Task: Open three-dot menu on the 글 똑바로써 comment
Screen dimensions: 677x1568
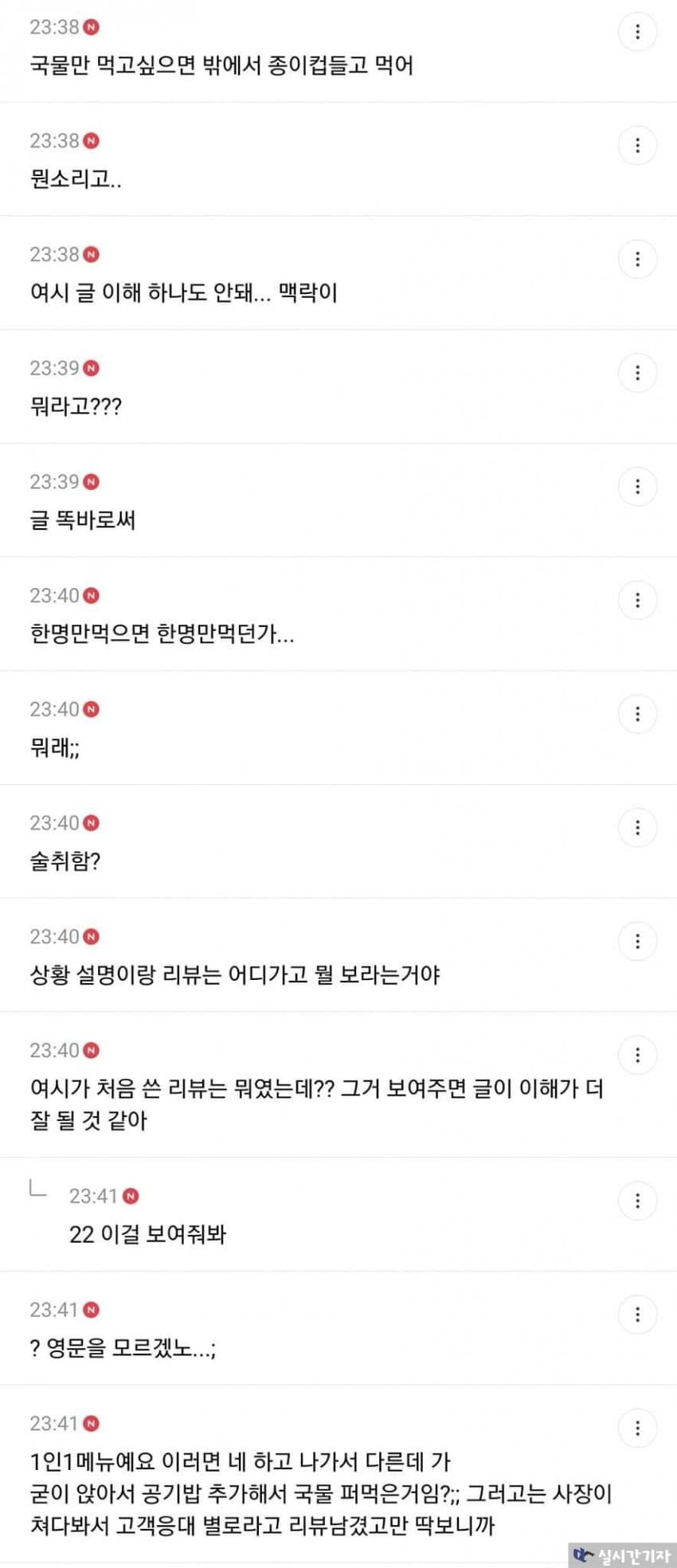Action: click(637, 487)
